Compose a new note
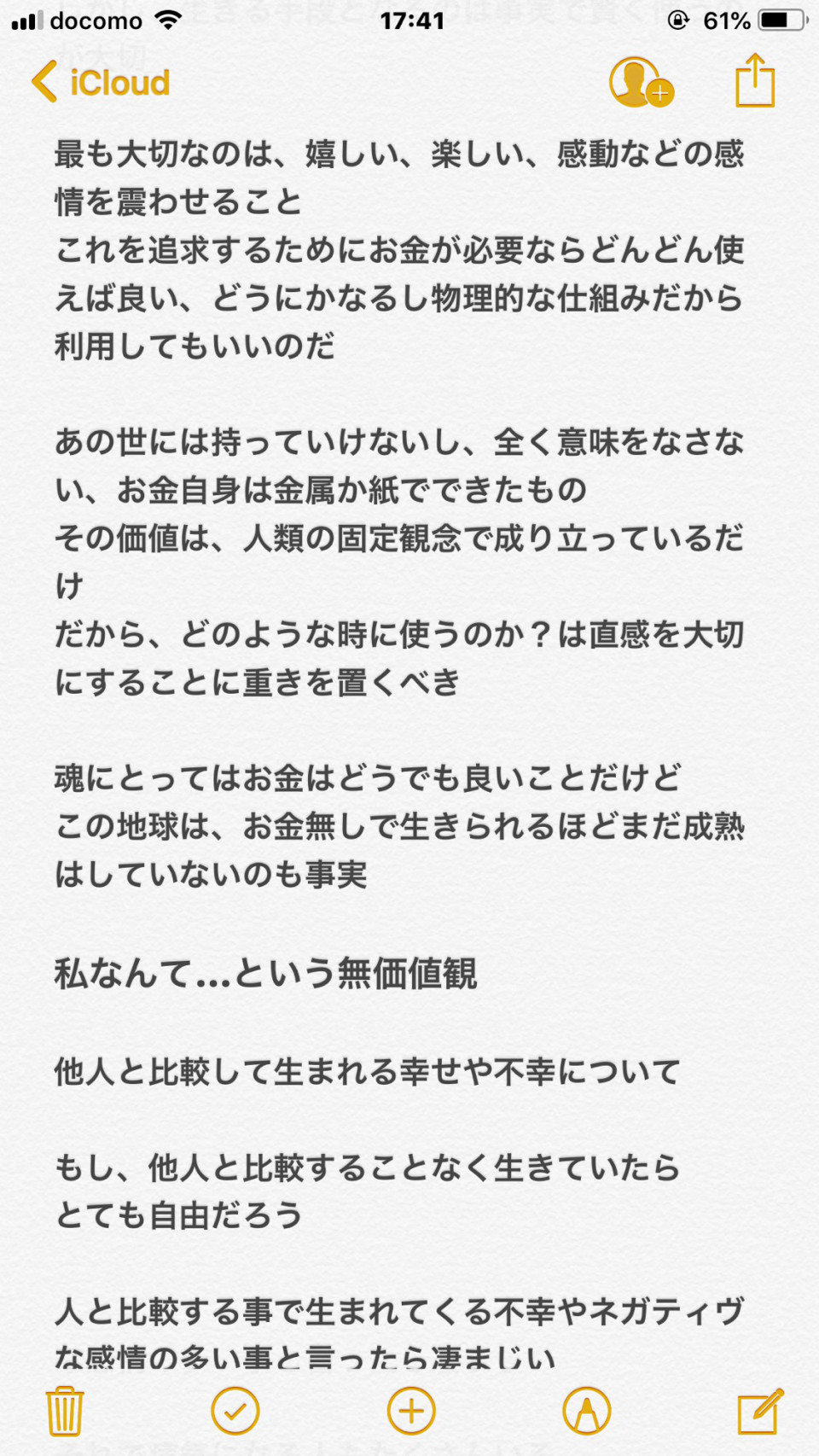This screenshot has height=1456, width=819. pos(760,1411)
